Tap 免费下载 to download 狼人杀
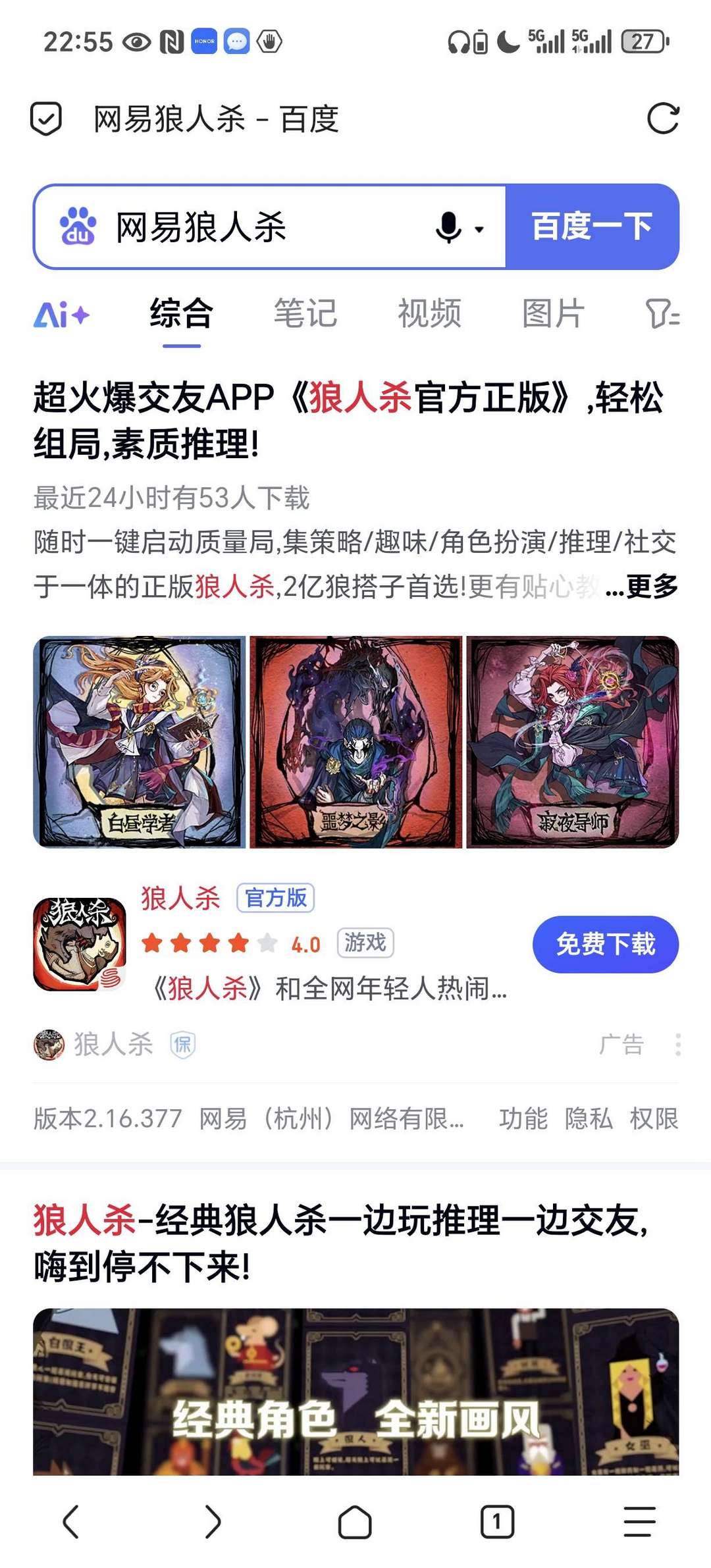The height and width of the screenshot is (1568, 711). point(605,944)
